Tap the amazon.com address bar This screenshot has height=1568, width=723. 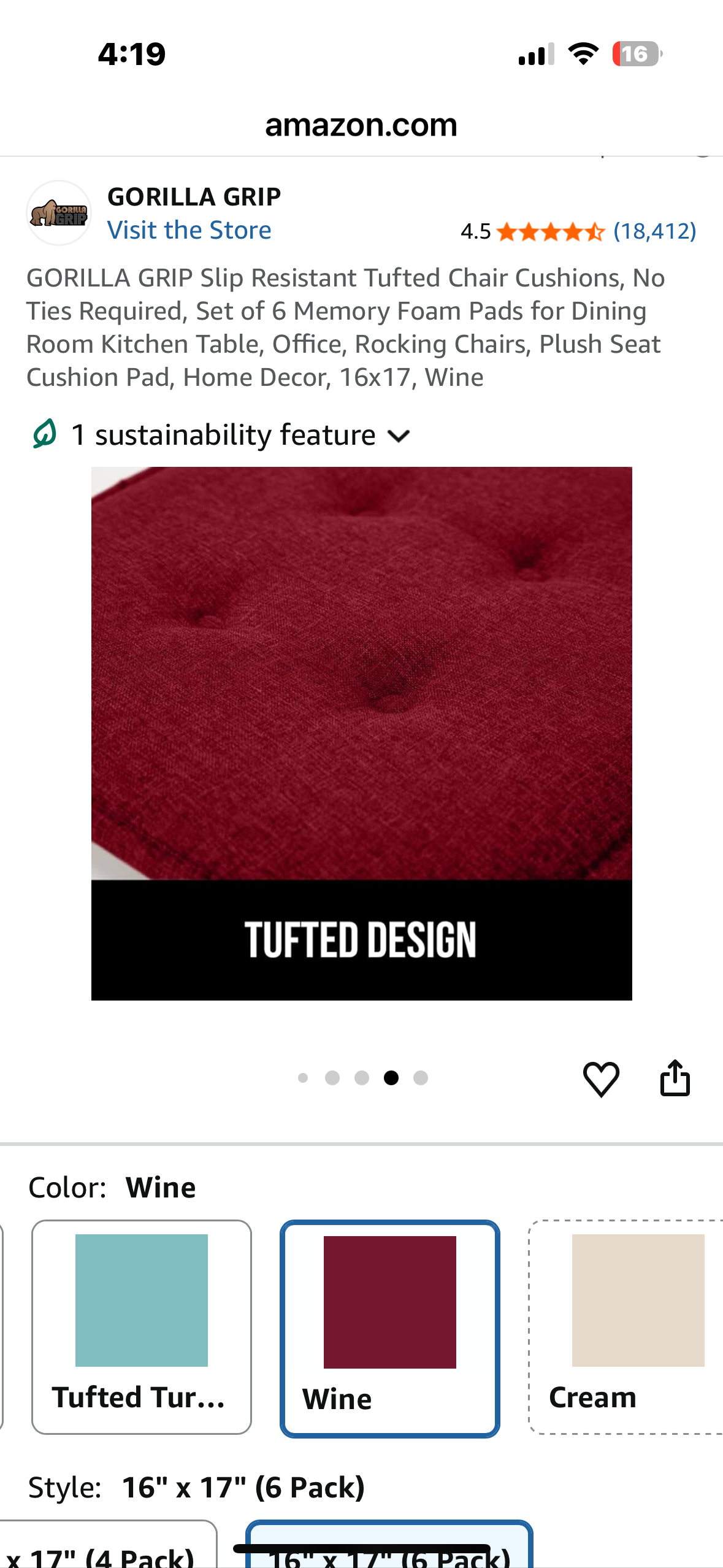361,125
